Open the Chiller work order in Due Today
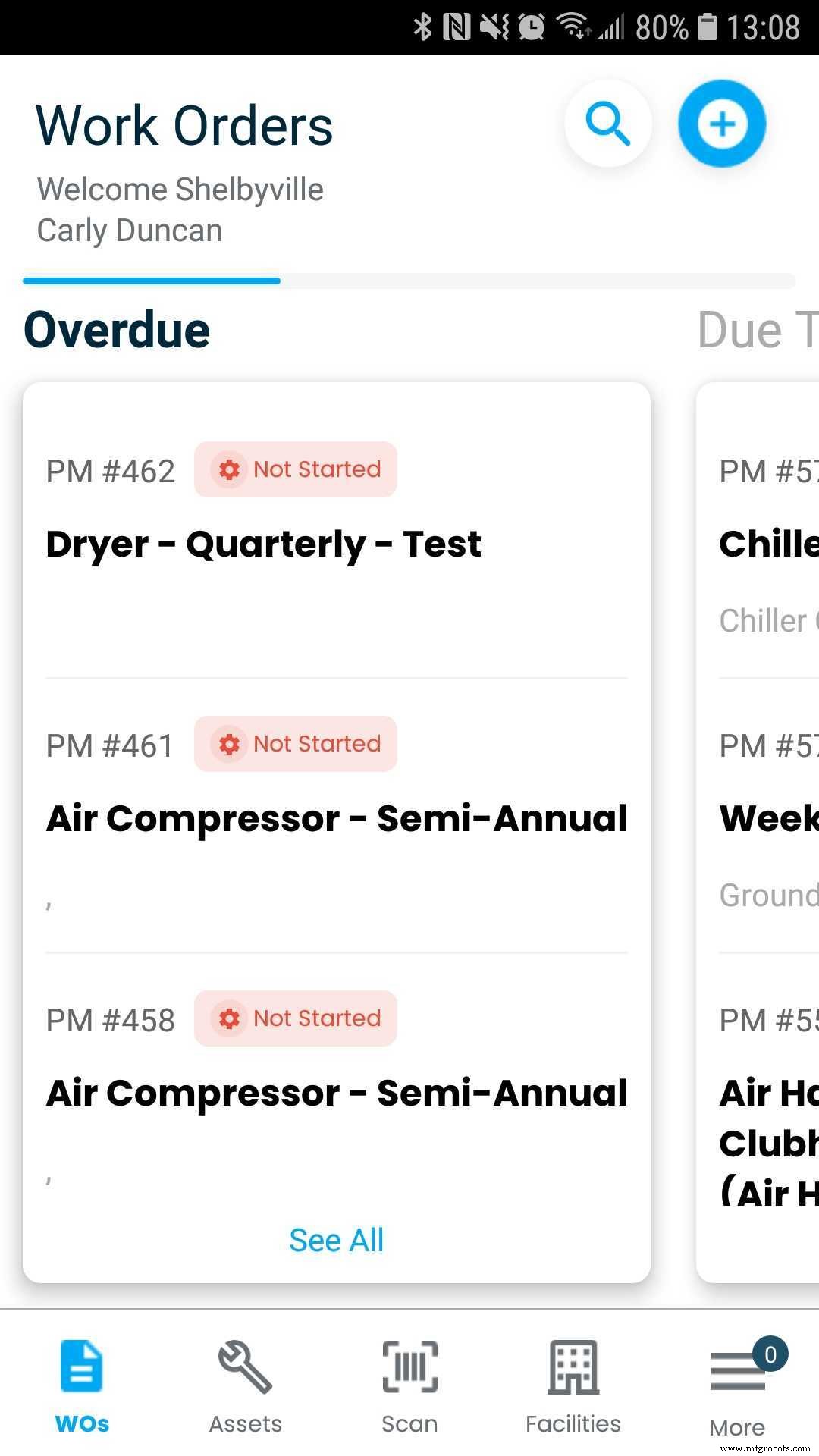 (x=766, y=544)
